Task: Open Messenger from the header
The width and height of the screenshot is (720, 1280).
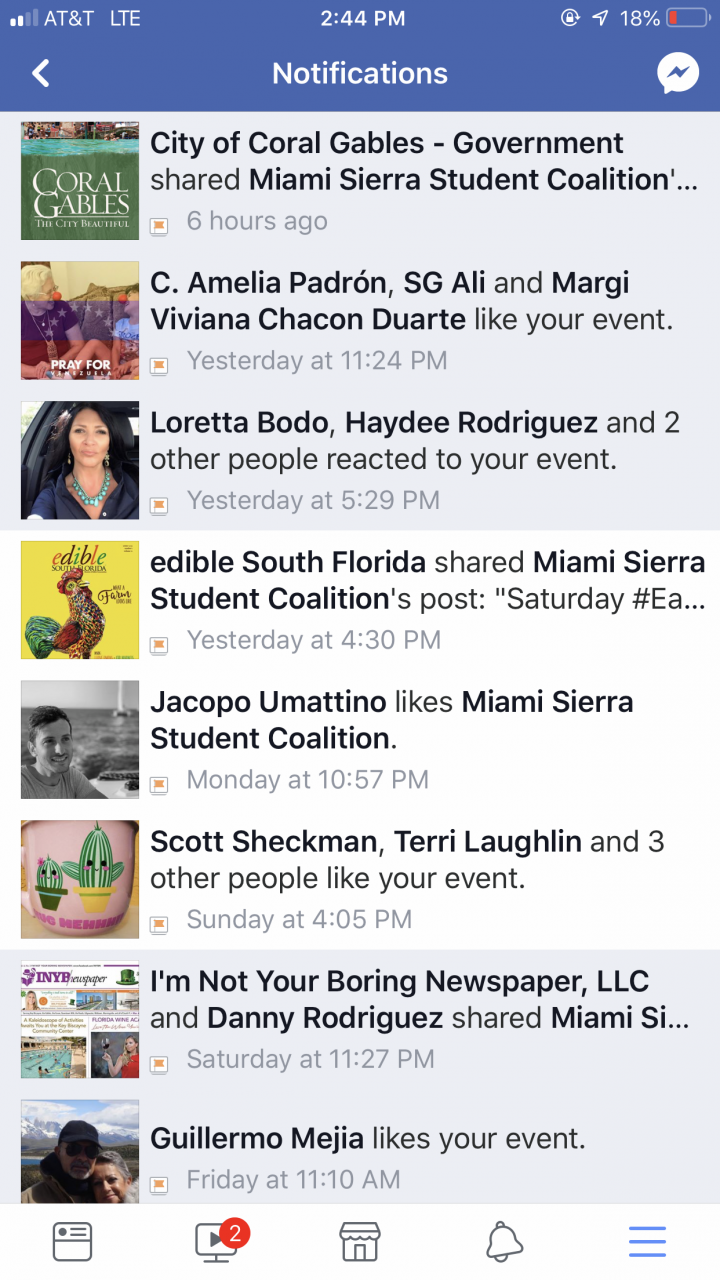Action: [x=677, y=73]
